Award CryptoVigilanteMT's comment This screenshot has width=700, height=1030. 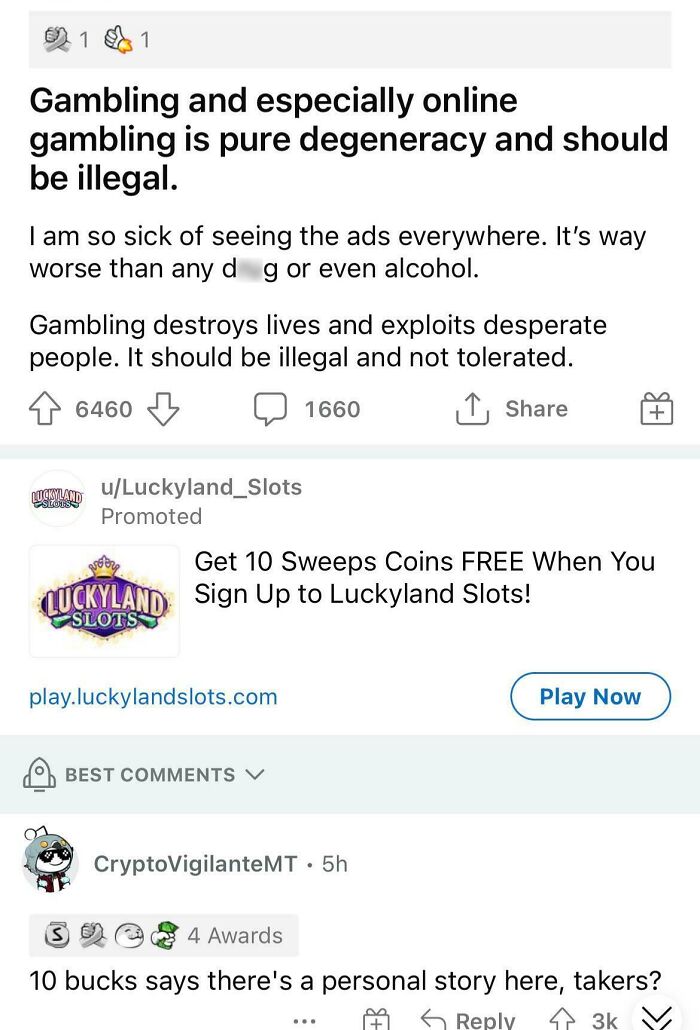(376, 1019)
